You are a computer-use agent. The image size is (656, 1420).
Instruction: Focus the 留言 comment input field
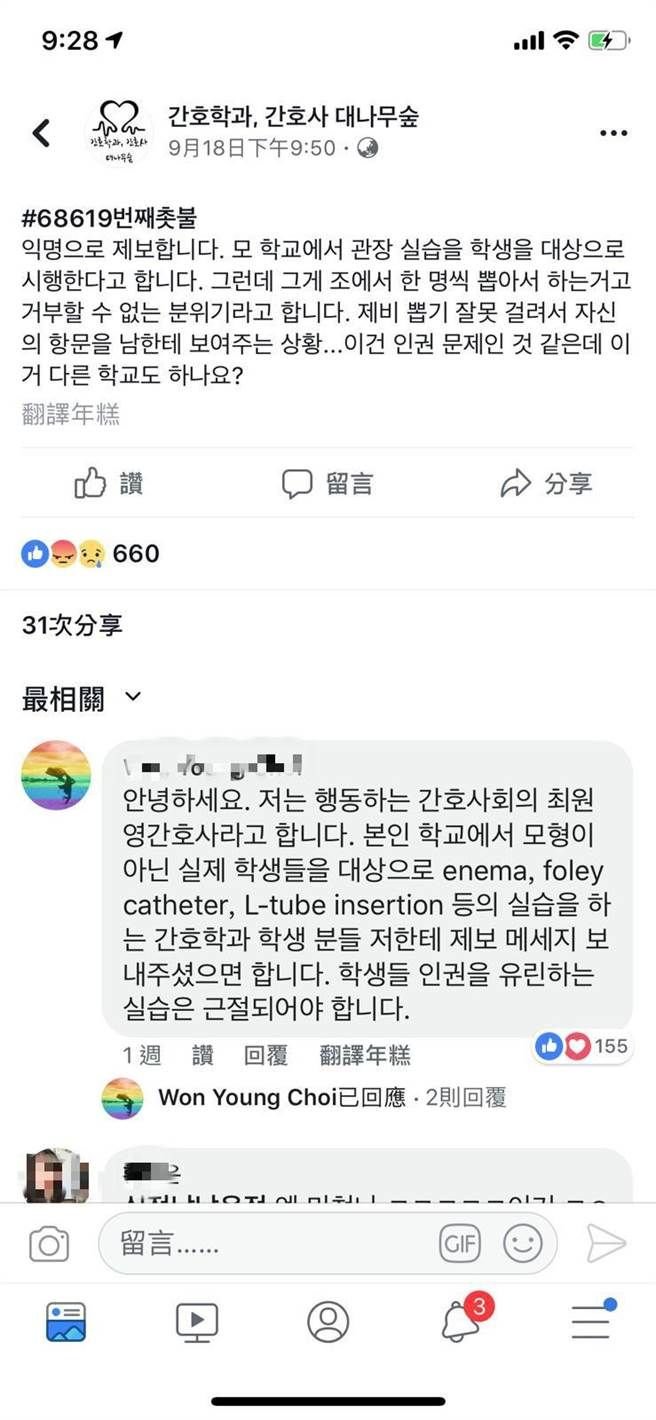[270, 1245]
